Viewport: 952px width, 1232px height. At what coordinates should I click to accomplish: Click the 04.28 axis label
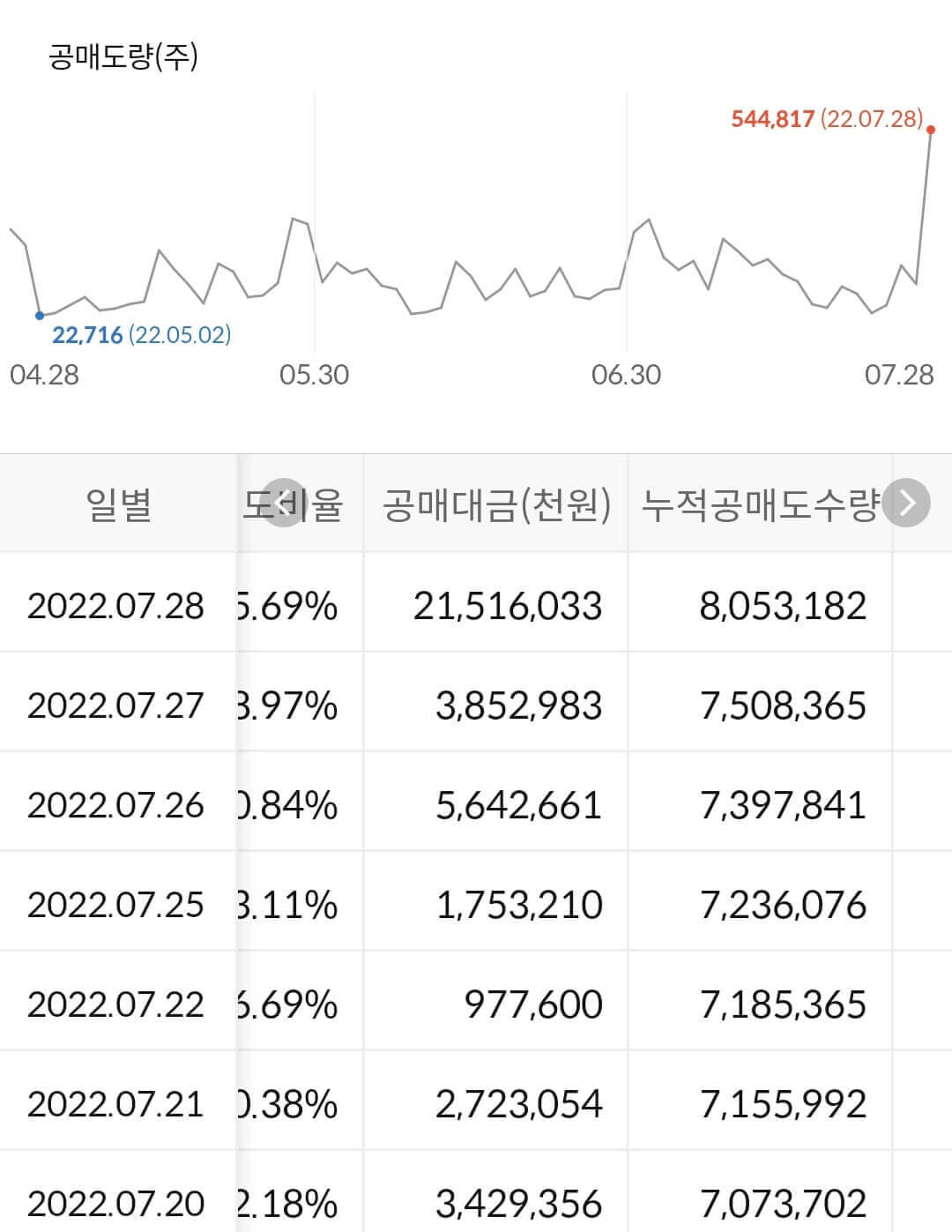[x=42, y=373]
